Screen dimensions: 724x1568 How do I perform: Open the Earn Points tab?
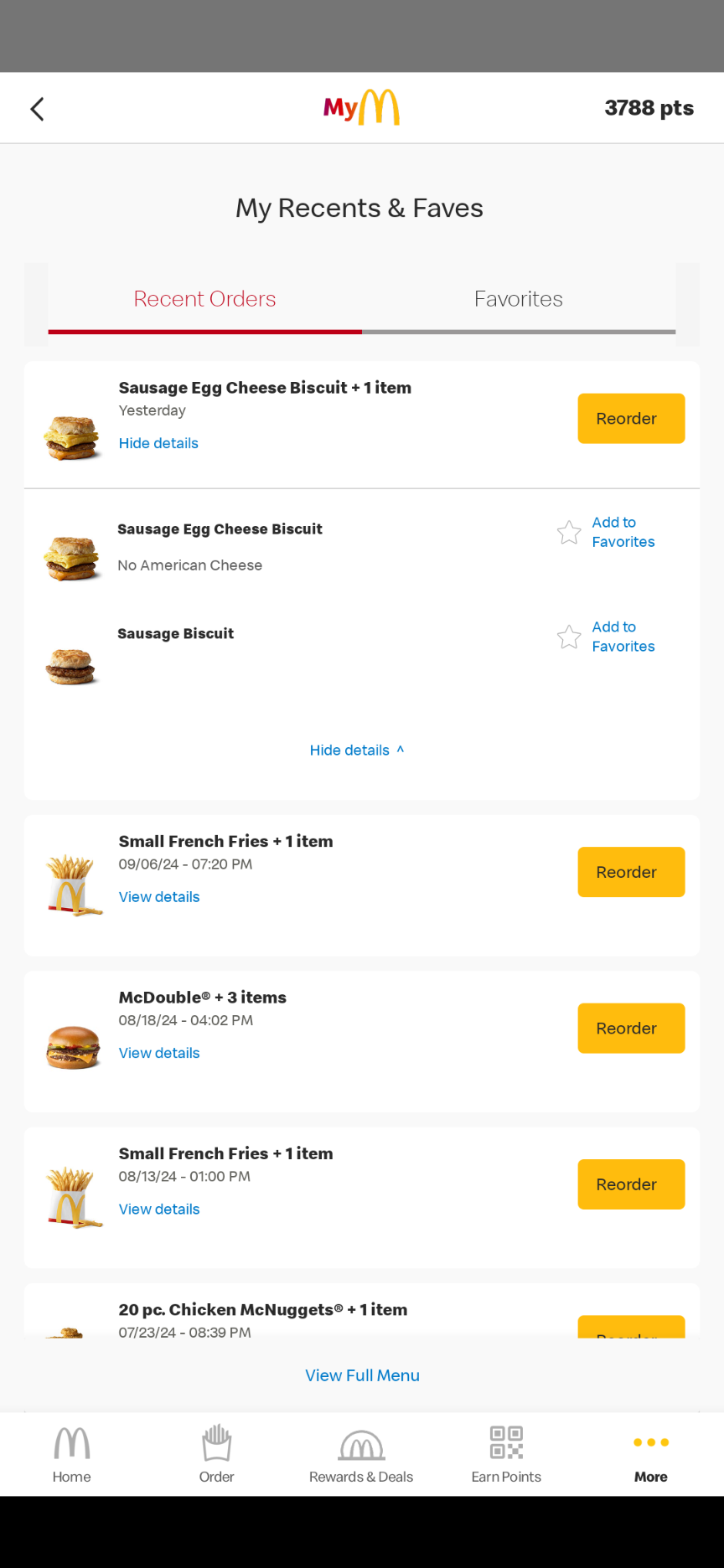[506, 1454]
